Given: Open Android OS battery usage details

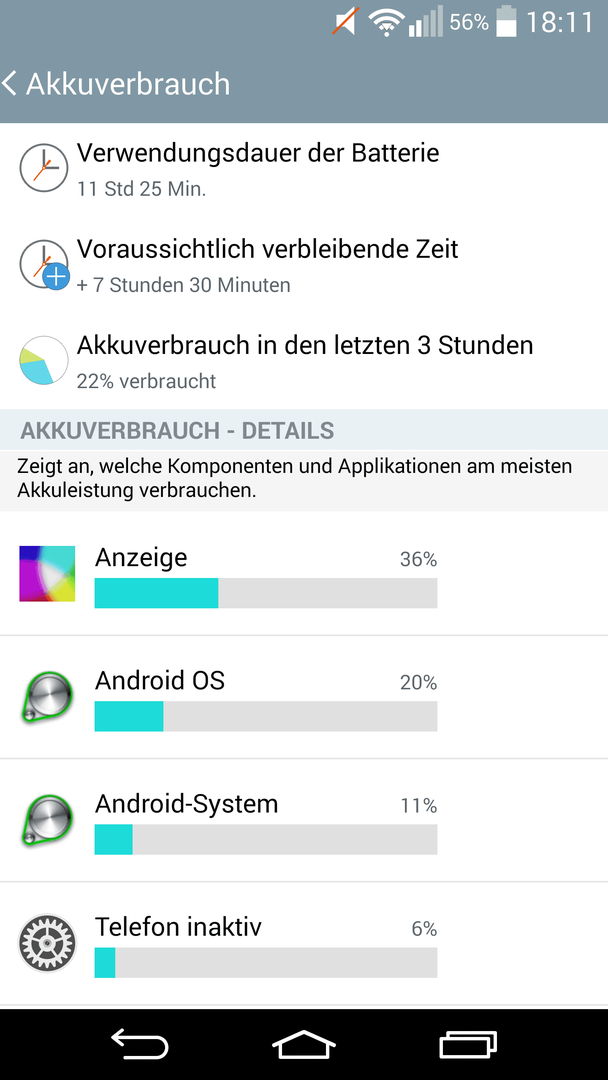Looking at the screenshot, I should [304, 697].
